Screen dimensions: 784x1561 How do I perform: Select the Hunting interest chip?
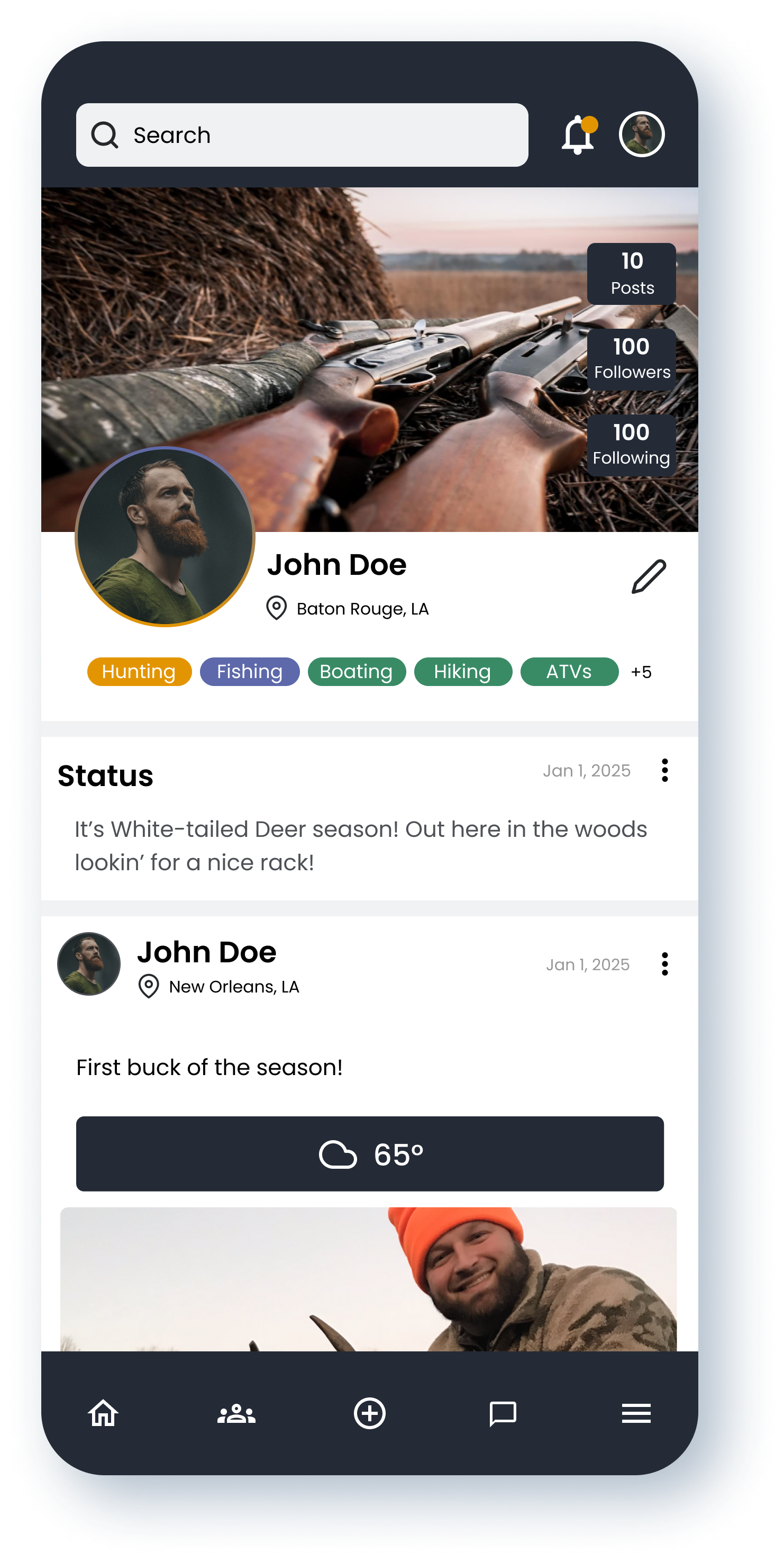pos(139,671)
